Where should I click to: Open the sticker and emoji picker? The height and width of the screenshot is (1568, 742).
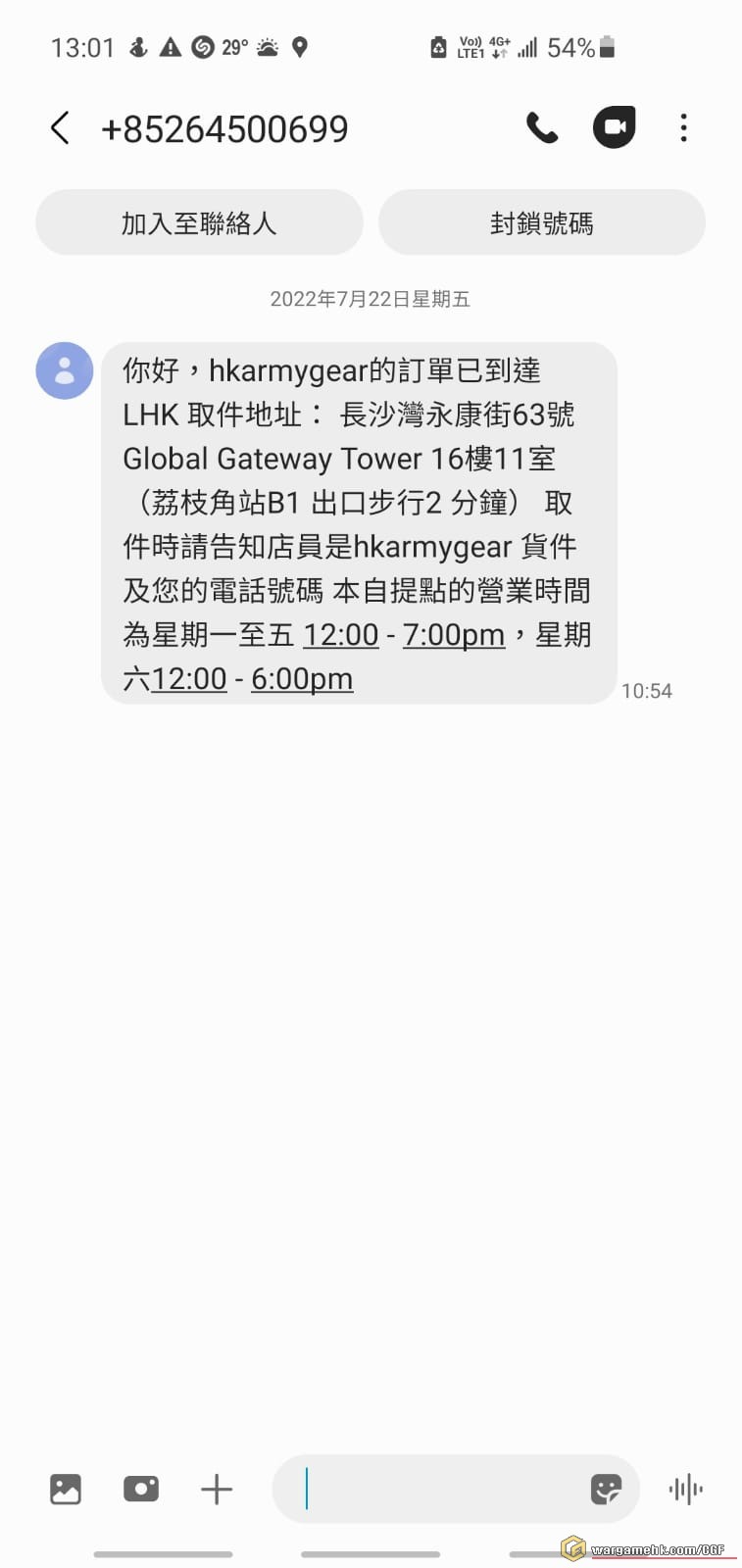click(607, 1490)
